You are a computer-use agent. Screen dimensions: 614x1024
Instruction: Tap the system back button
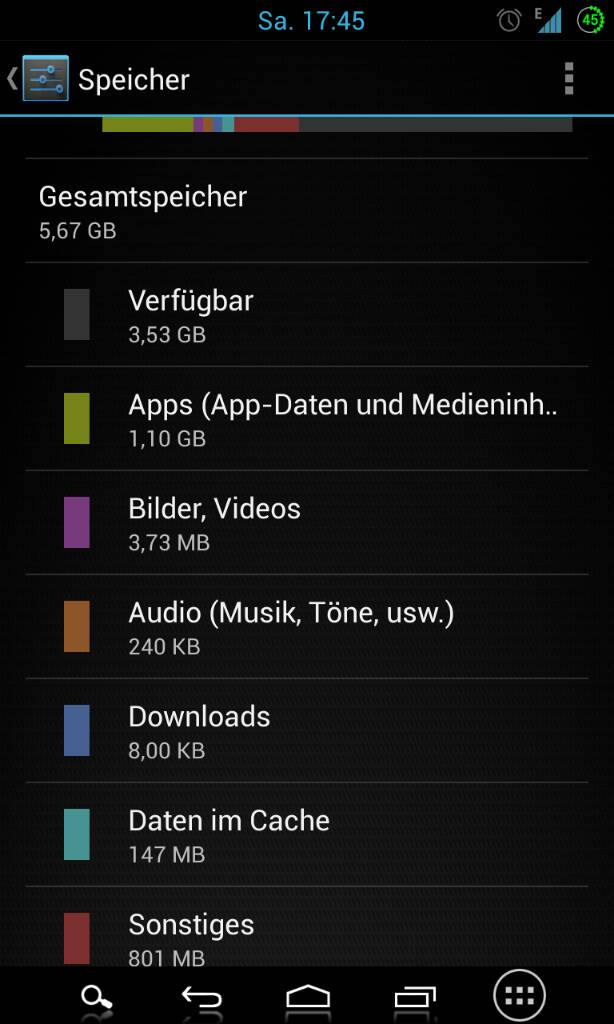click(201, 997)
